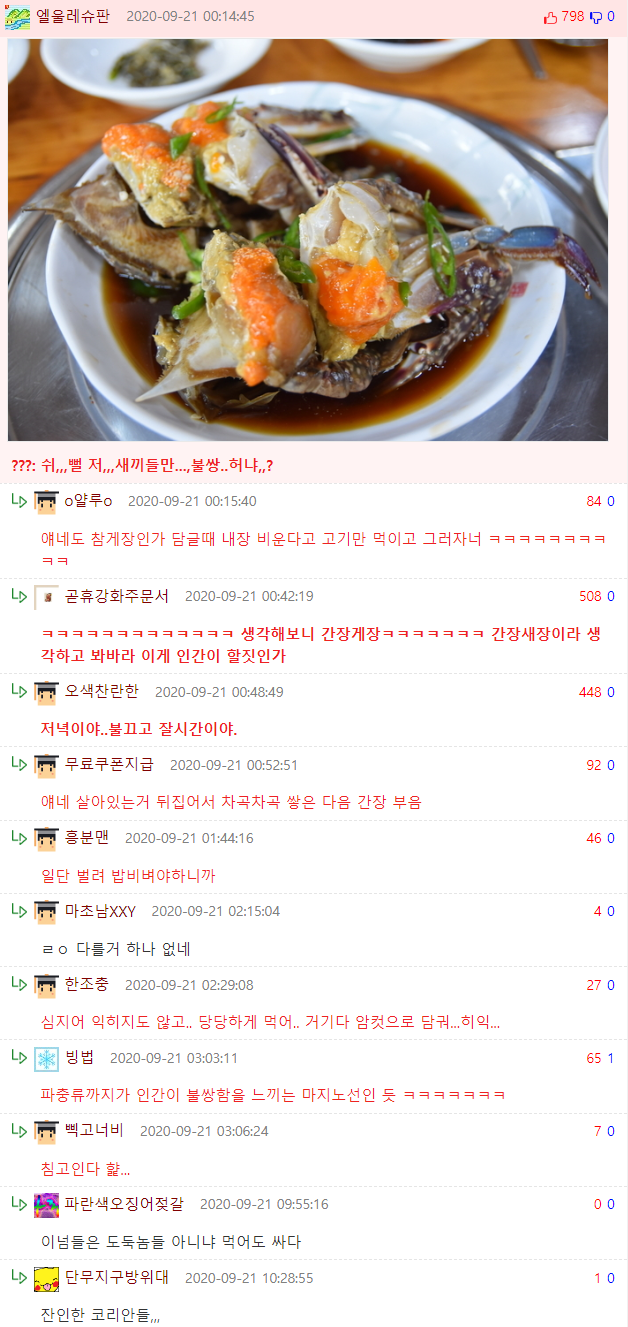Upvote the comment by 엘울레슈판
This screenshot has height=1327, width=628.
pyautogui.click(x=550, y=17)
